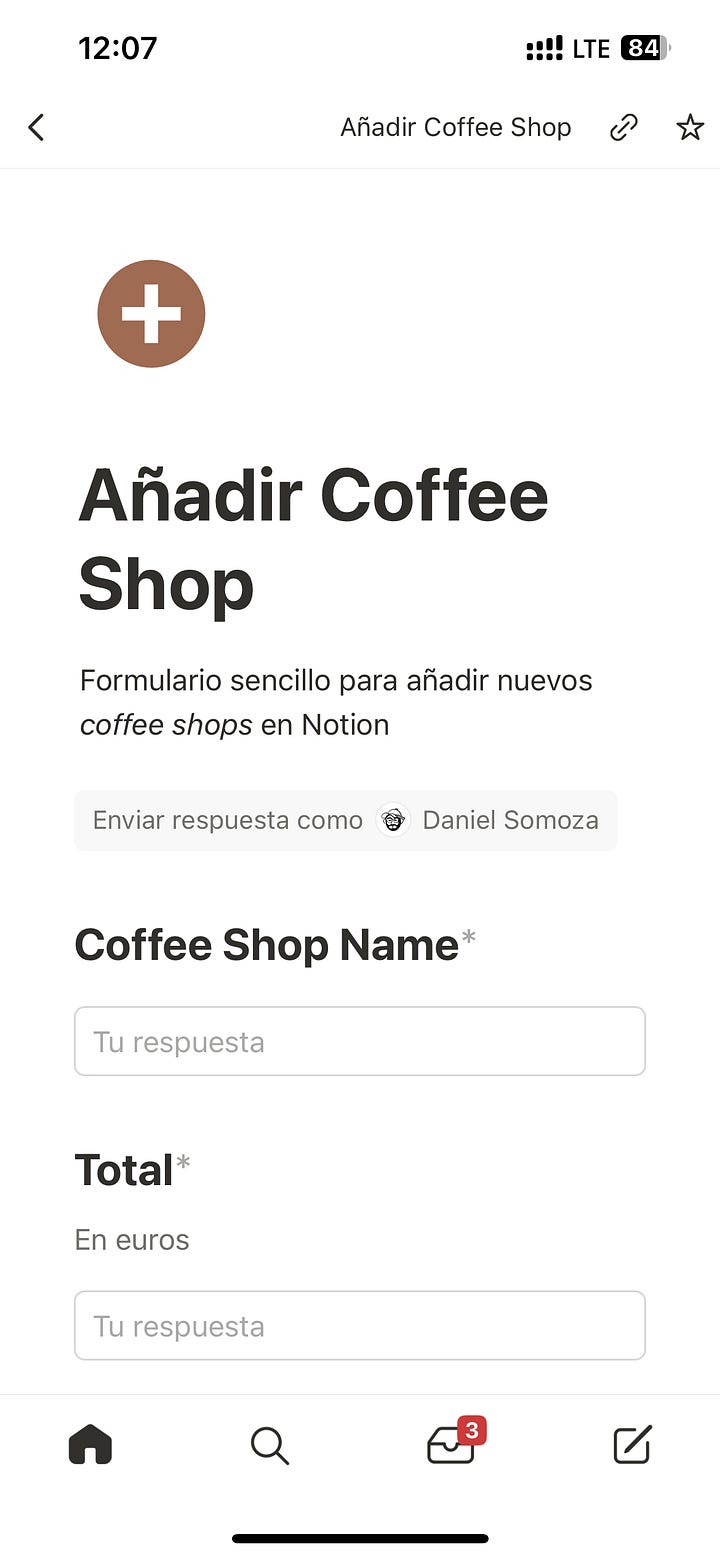Select Enviar respuesta como Daniel Somoza chip
Viewport: 720px width, 1558px height.
click(x=346, y=820)
